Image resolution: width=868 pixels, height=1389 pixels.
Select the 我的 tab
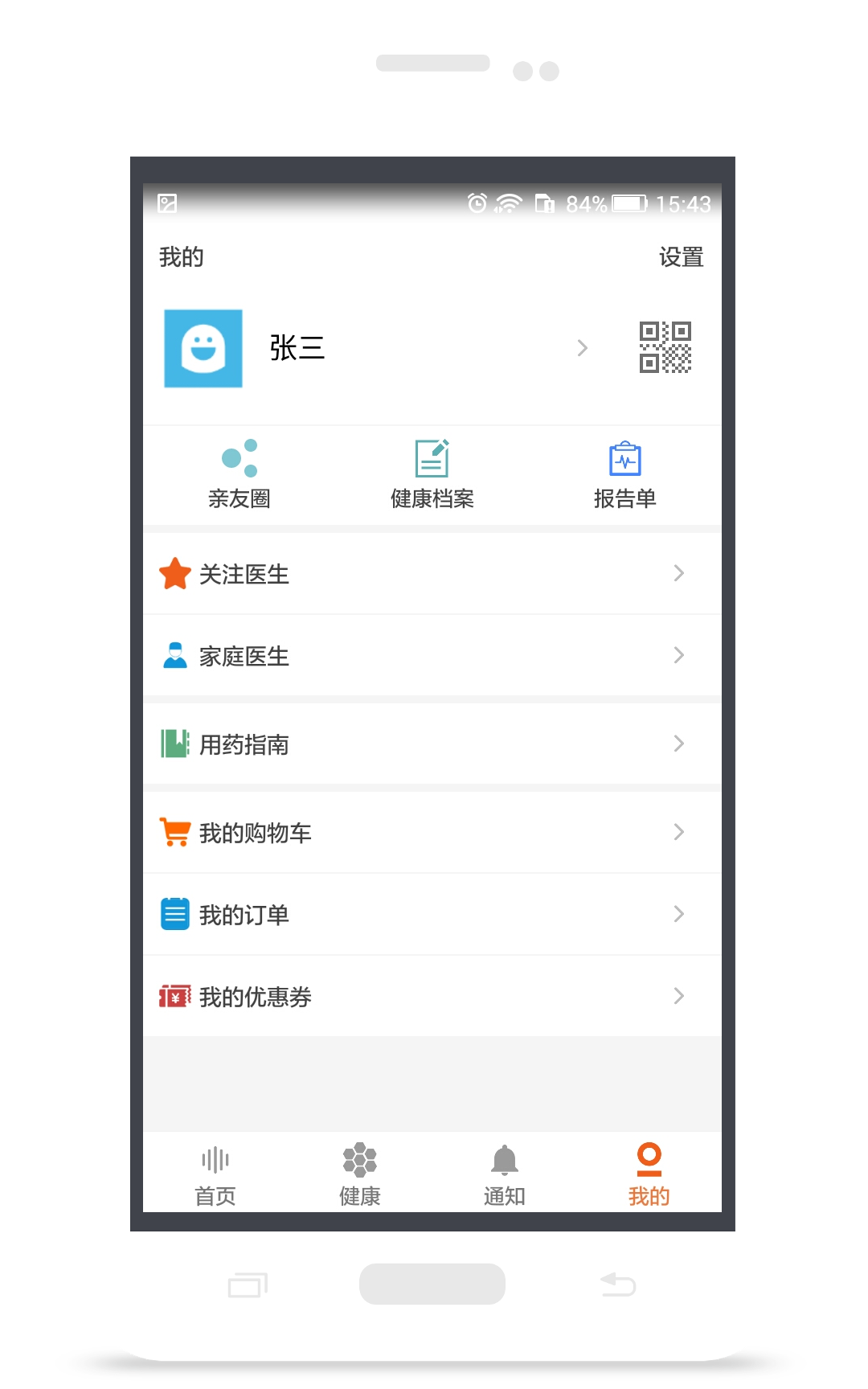pos(649,1174)
